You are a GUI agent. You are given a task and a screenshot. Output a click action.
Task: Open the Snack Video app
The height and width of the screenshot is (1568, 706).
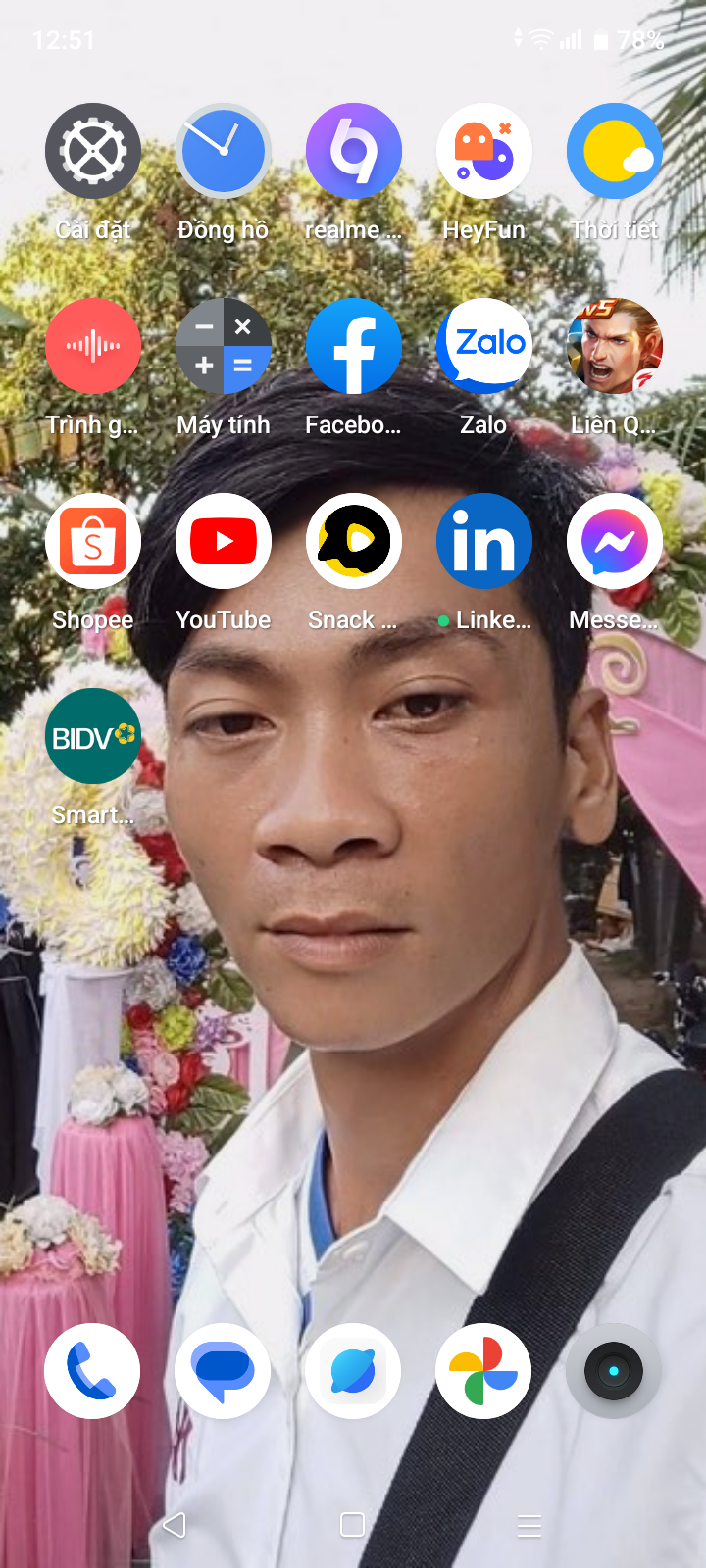coord(354,541)
